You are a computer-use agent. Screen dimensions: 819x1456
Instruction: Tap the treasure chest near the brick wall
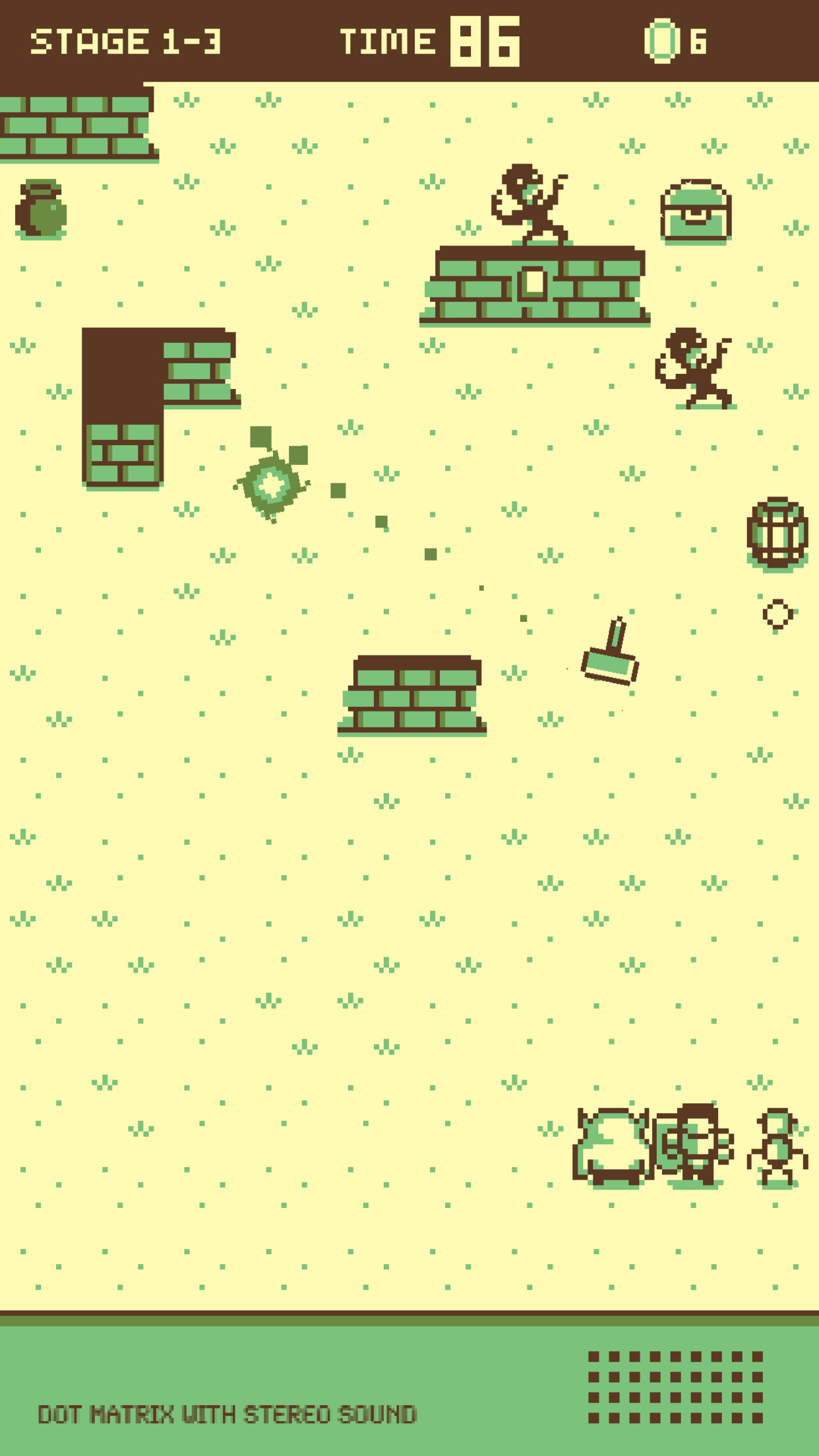(696, 211)
